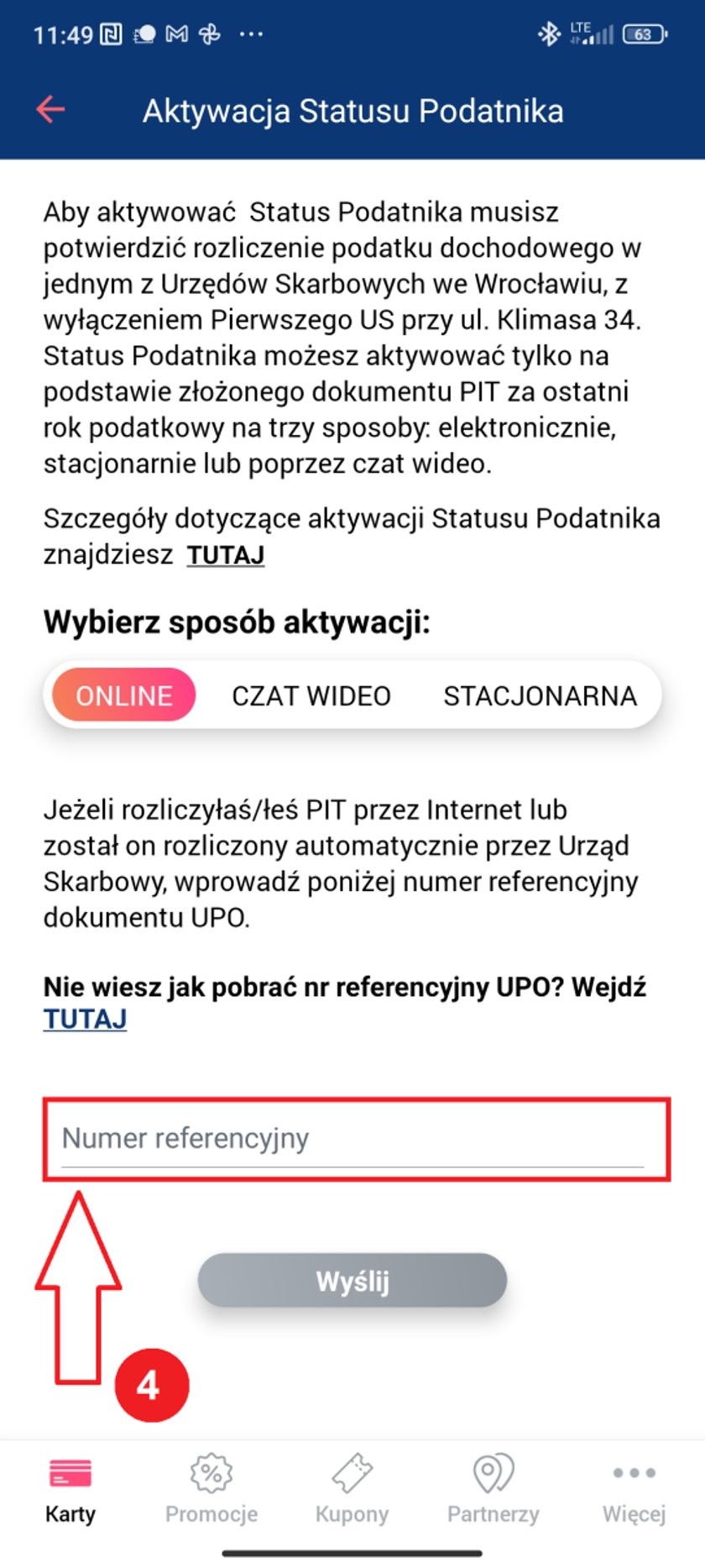Focus the Numer referencyjny field

point(352,1139)
